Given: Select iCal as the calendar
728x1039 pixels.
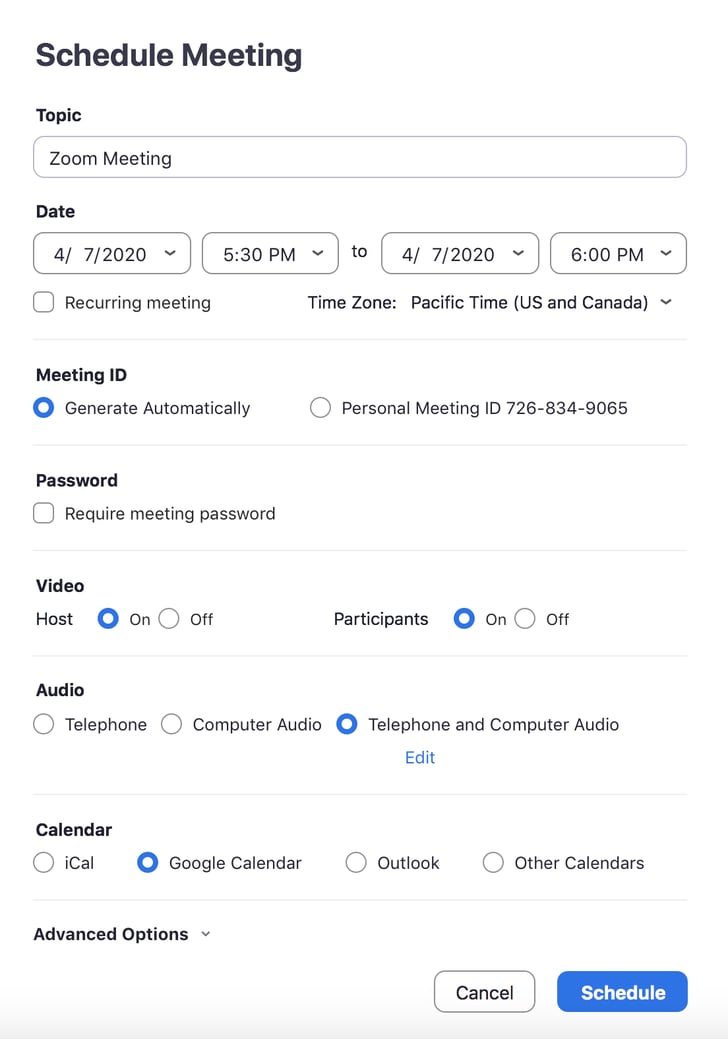Looking at the screenshot, I should (43, 862).
